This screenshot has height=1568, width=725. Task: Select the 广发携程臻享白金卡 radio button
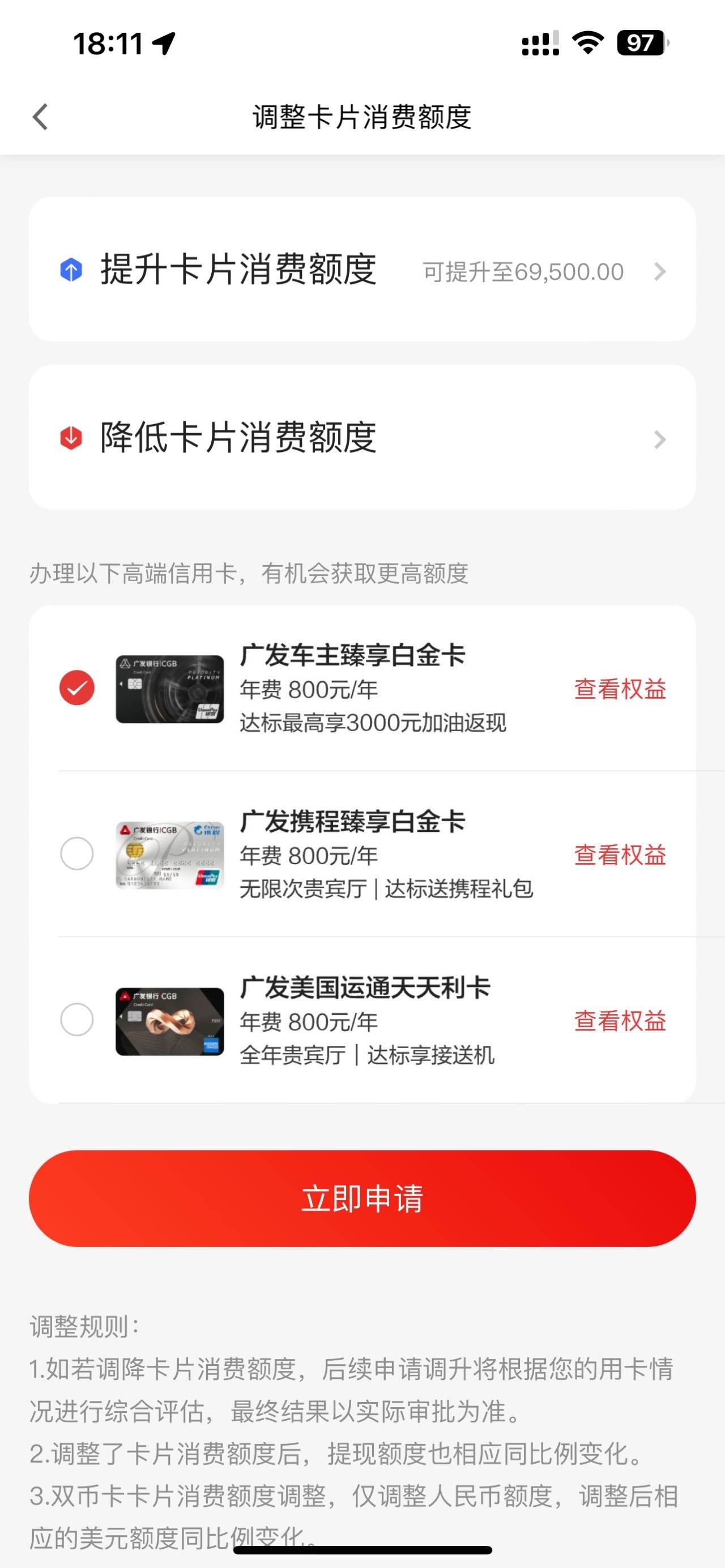click(76, 853)
